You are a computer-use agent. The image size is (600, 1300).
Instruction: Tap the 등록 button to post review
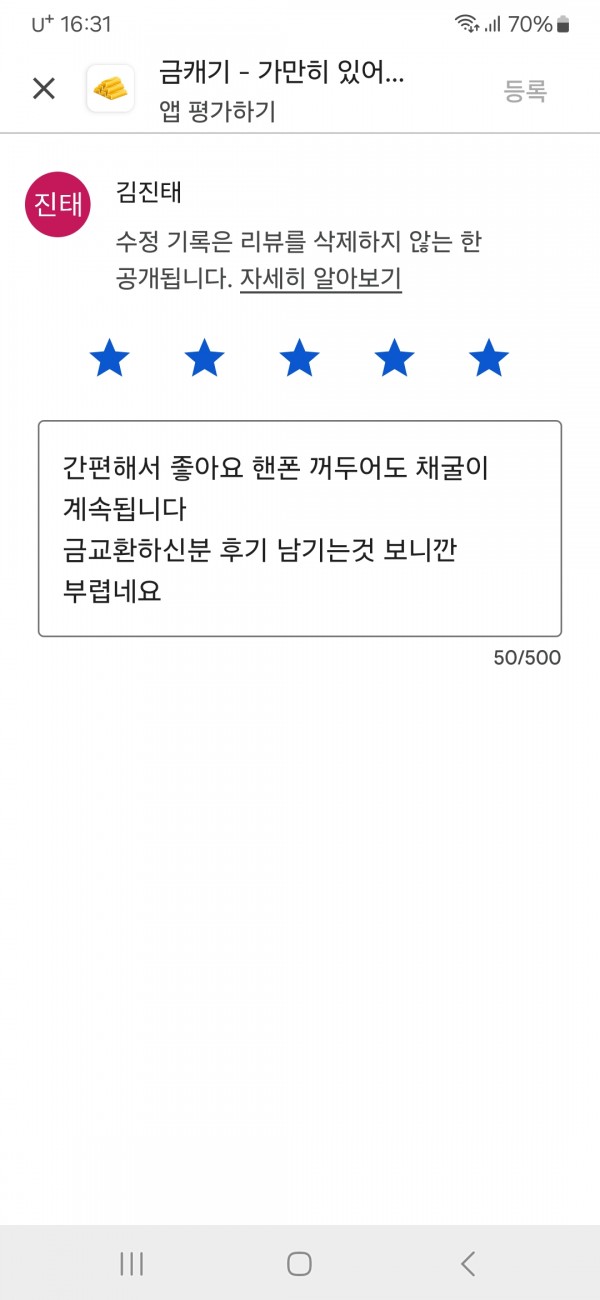(525, 91)
